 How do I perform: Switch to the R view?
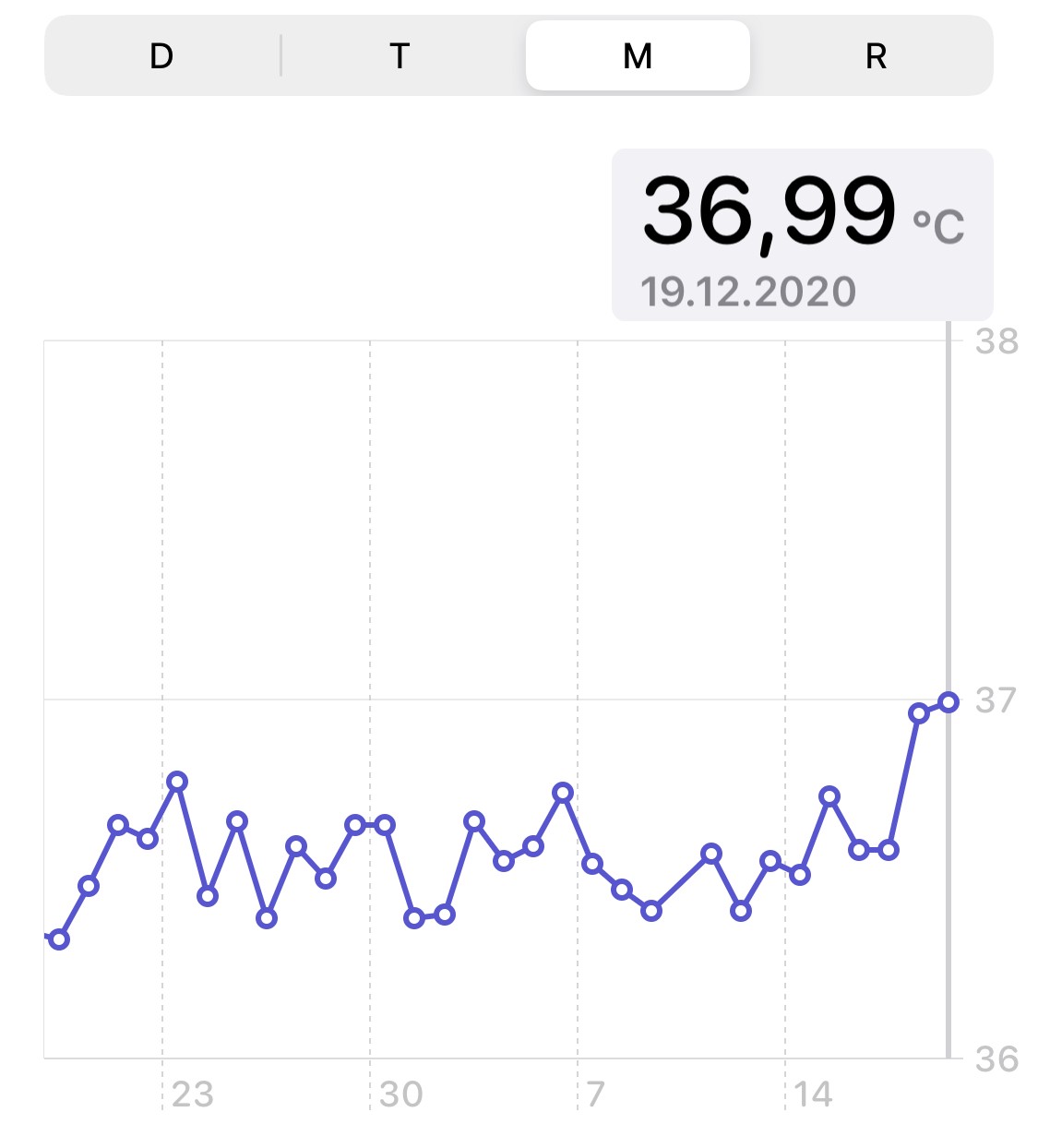point(876,56)
